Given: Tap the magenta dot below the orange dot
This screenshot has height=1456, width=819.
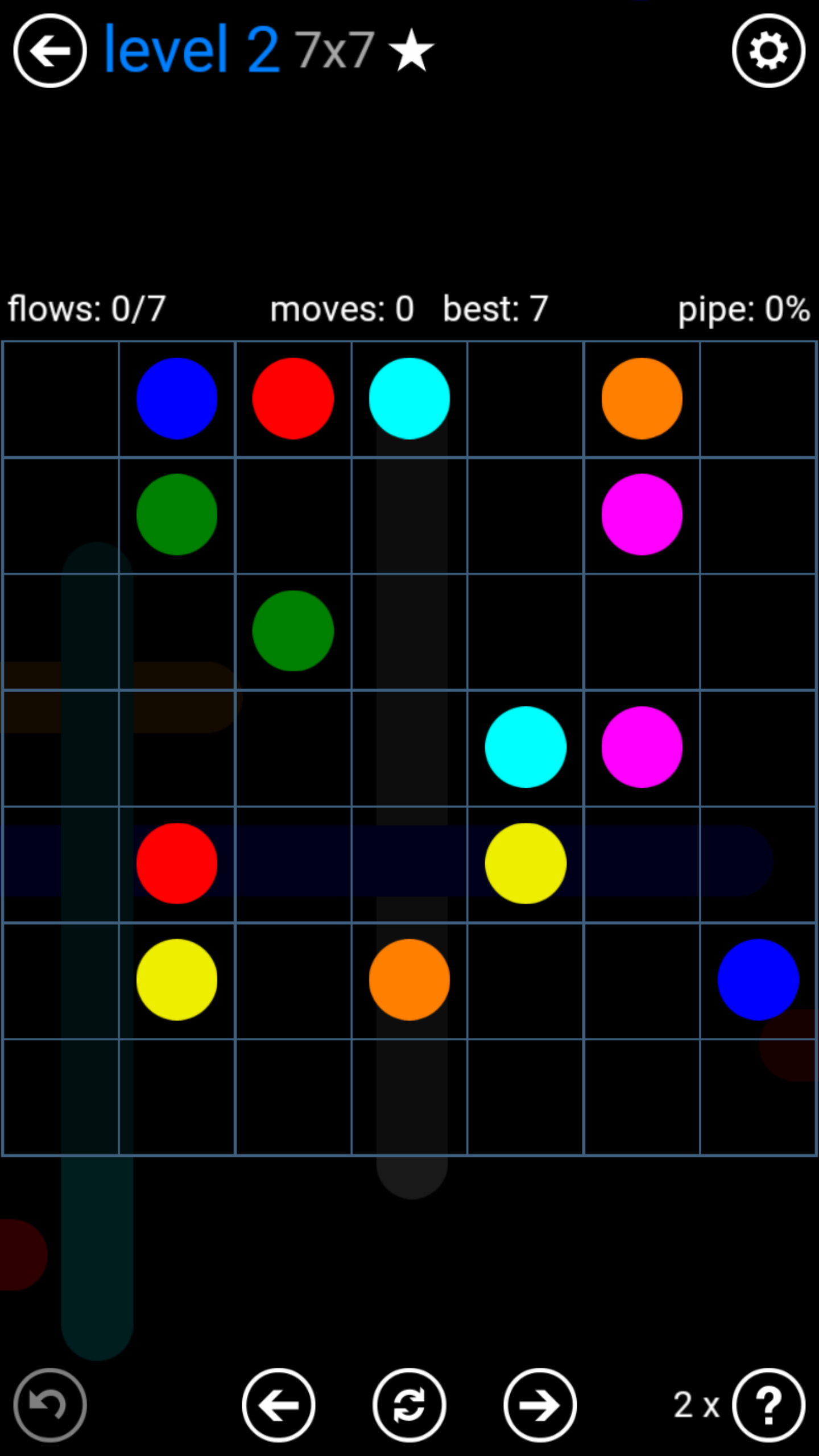Looking at the screenshot, I should [x=642, y=514].
